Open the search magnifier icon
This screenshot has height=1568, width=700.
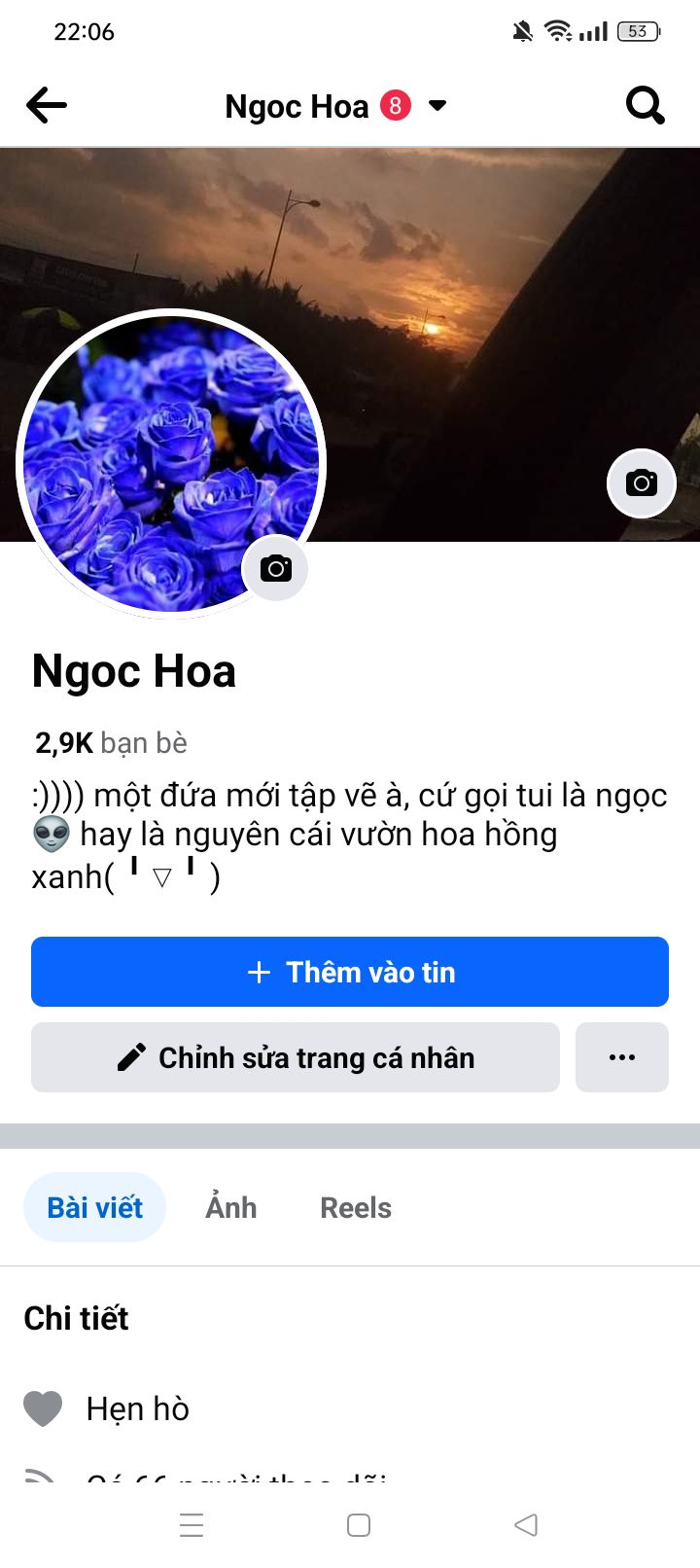[x=645, y=105]
